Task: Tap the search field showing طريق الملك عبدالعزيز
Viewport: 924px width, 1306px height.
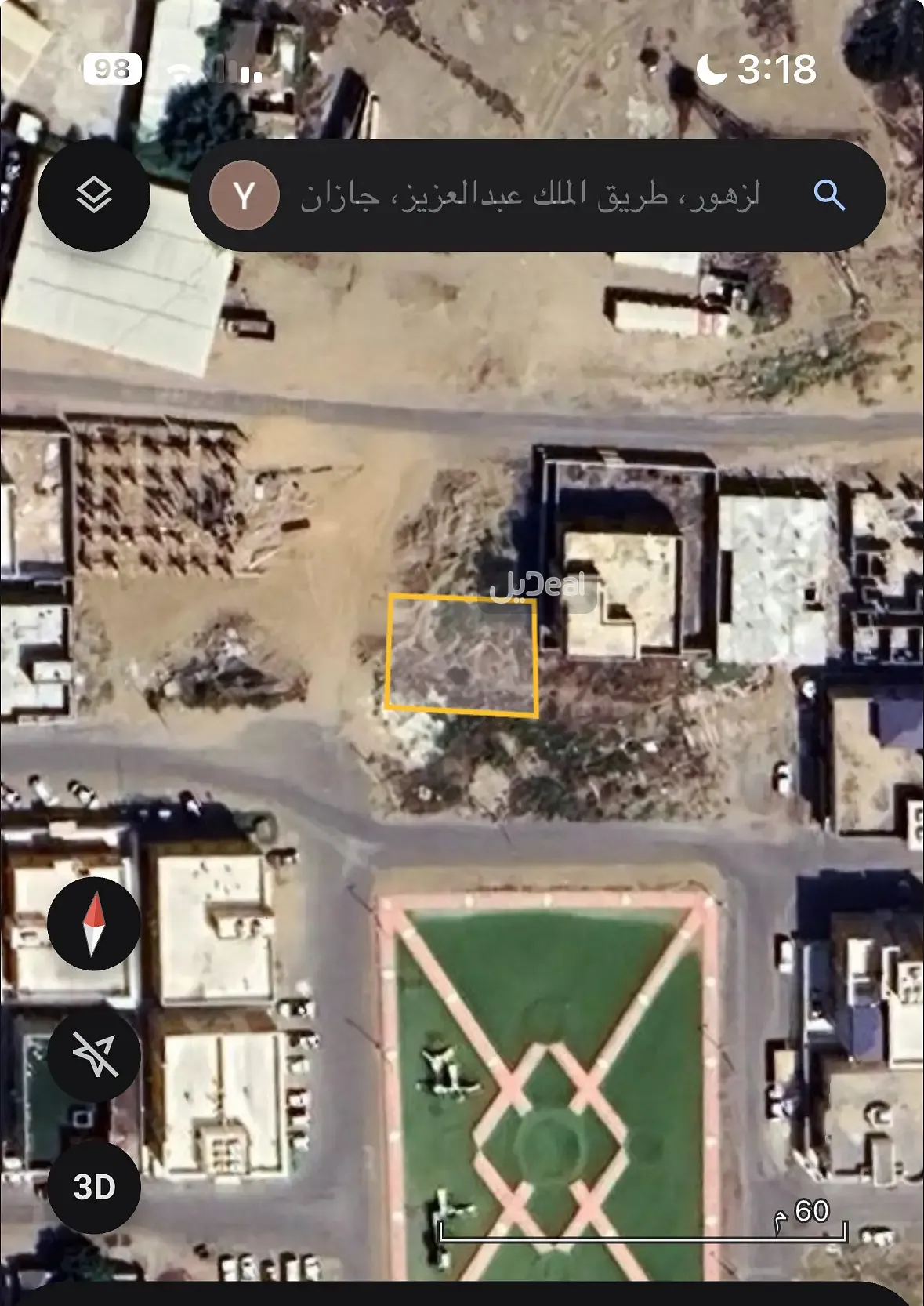Action: tap(530, 195)
